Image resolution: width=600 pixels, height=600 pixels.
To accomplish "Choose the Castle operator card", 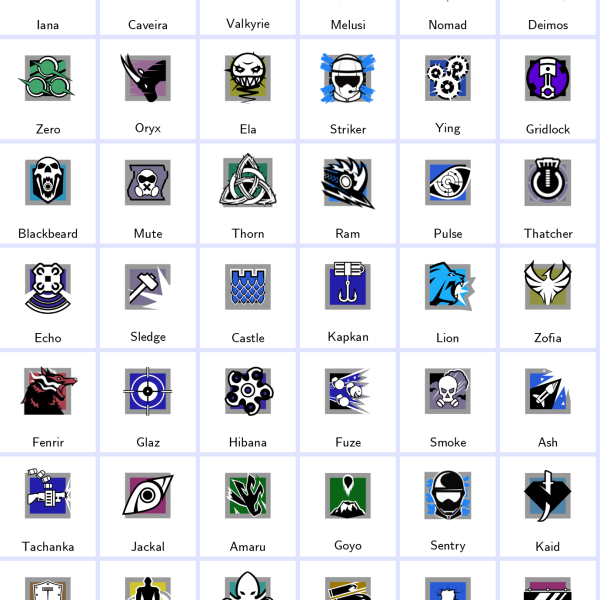I will click(x=248, y=296).
